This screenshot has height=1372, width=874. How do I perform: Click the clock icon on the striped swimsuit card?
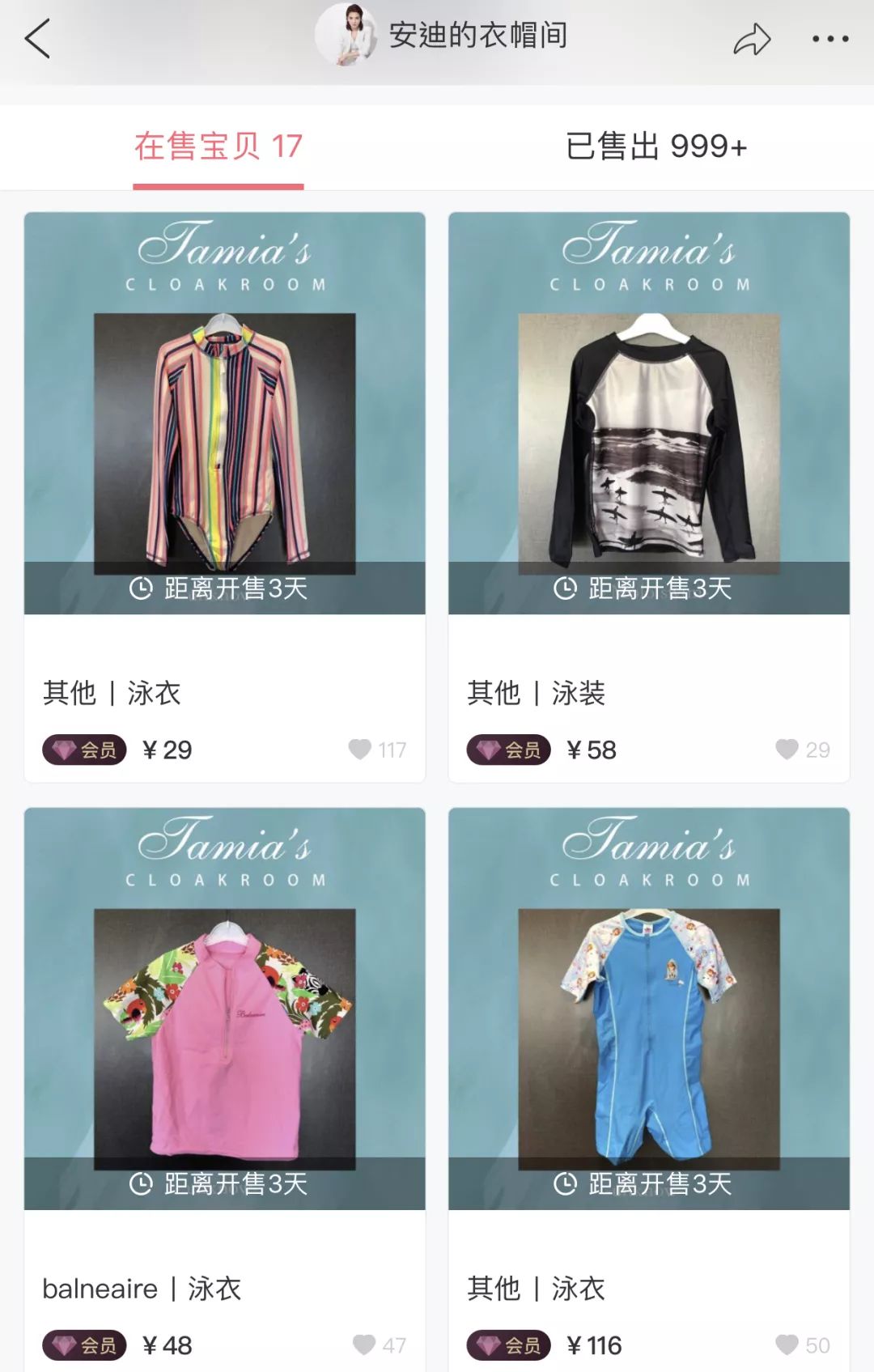pyautogui.click(x=139, y=592)
